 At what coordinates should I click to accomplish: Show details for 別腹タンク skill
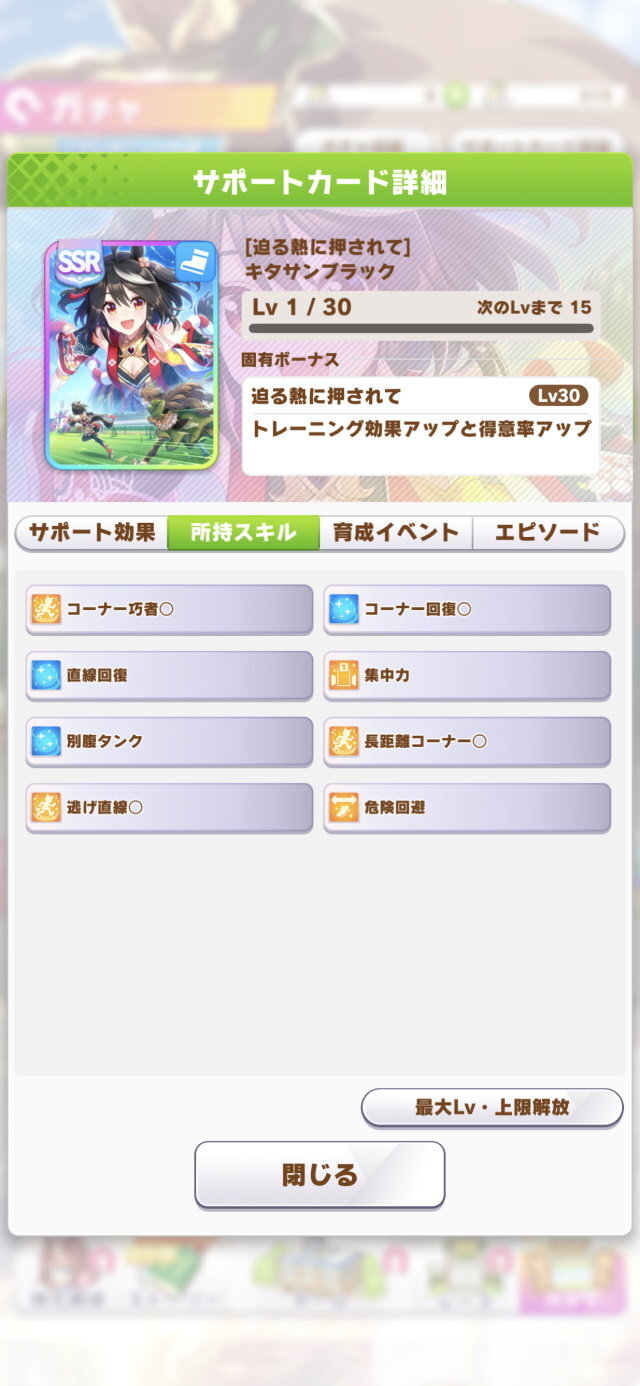point(169,741)
